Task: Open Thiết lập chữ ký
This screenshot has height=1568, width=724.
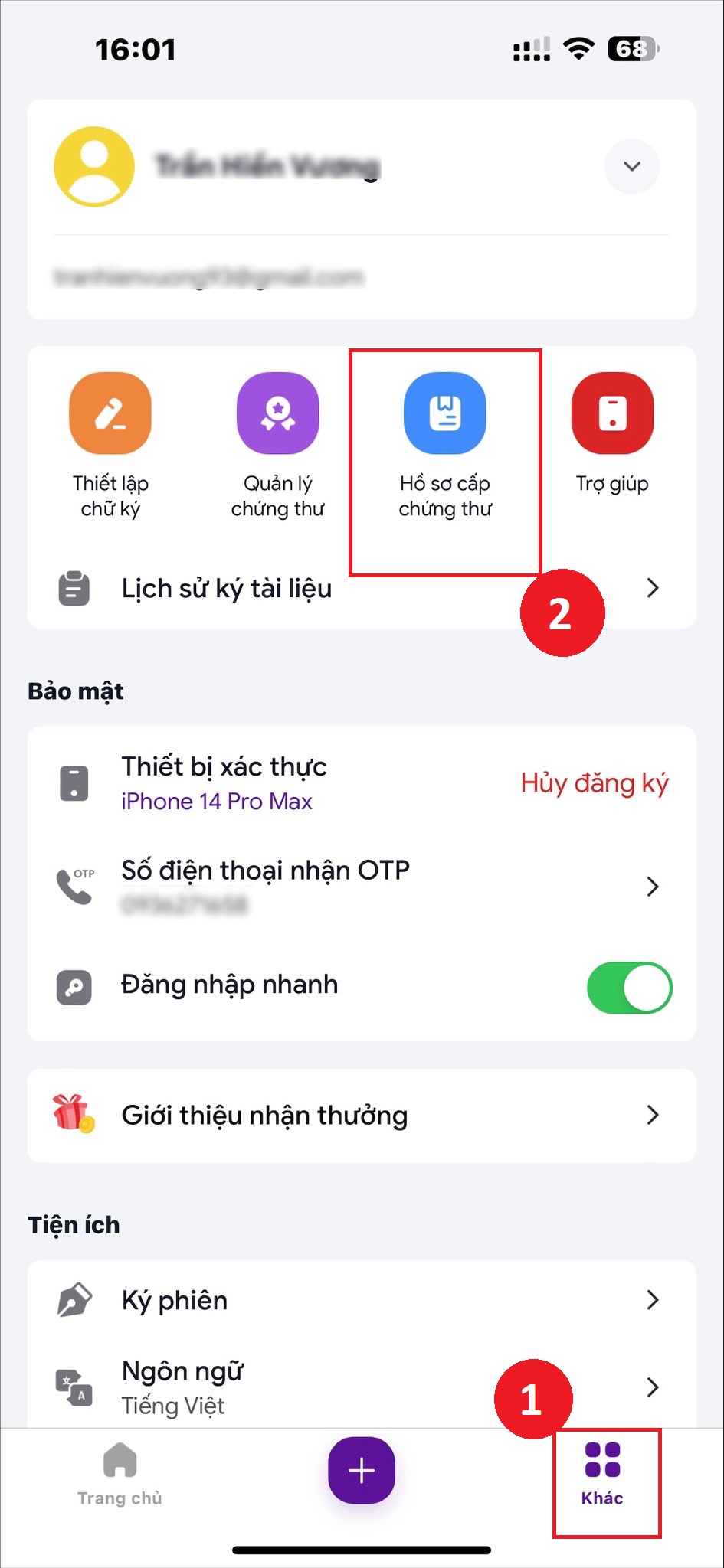Action: point(110,444)
